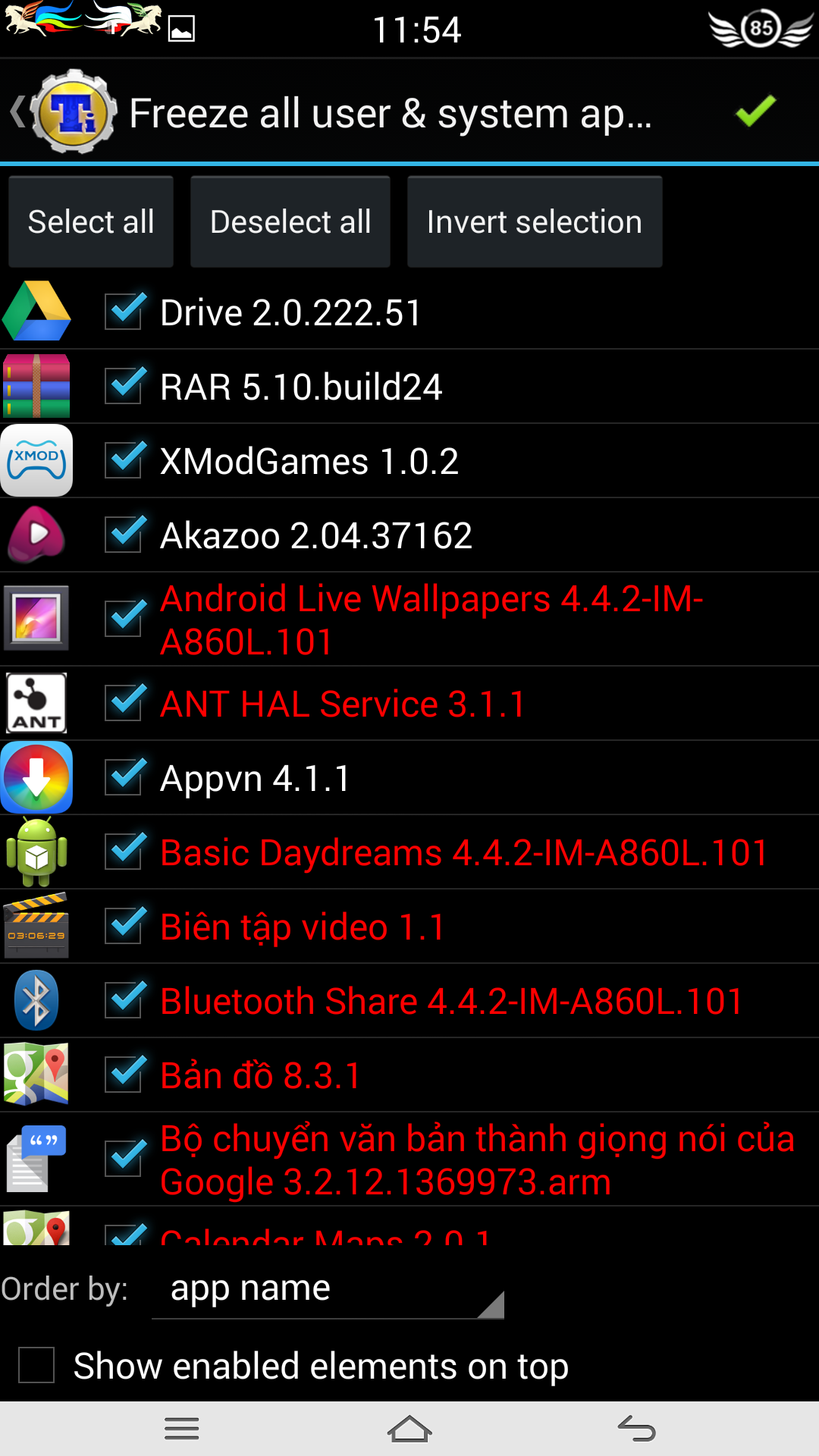
Task: Uncheck Bluetooth Share checkbox
Action: click(x=124, y=1000)
